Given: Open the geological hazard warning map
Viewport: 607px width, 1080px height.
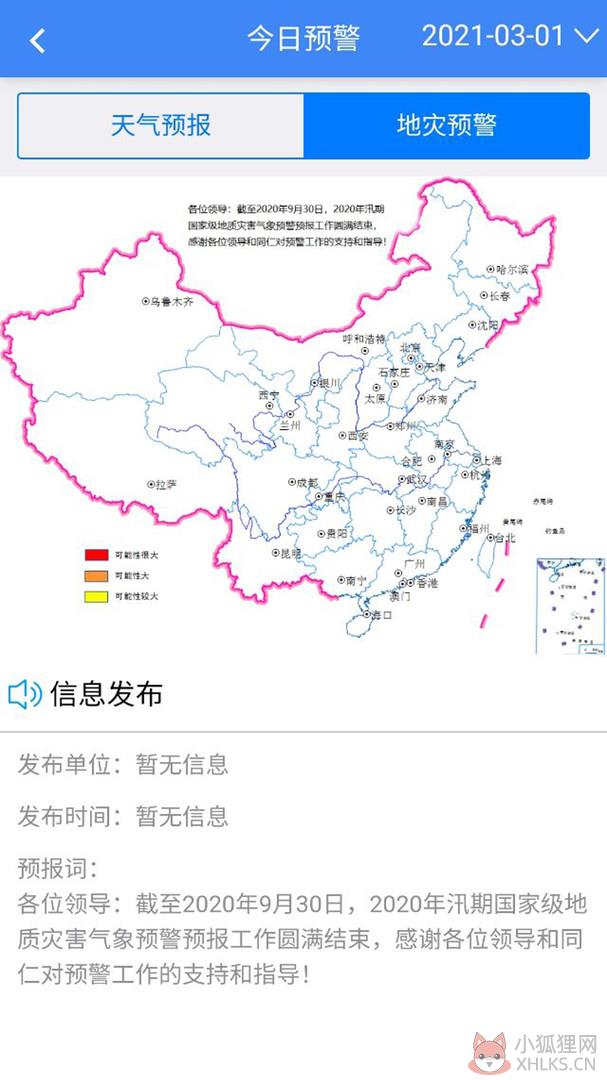Looking at the screenshot, I should point(303,415).
